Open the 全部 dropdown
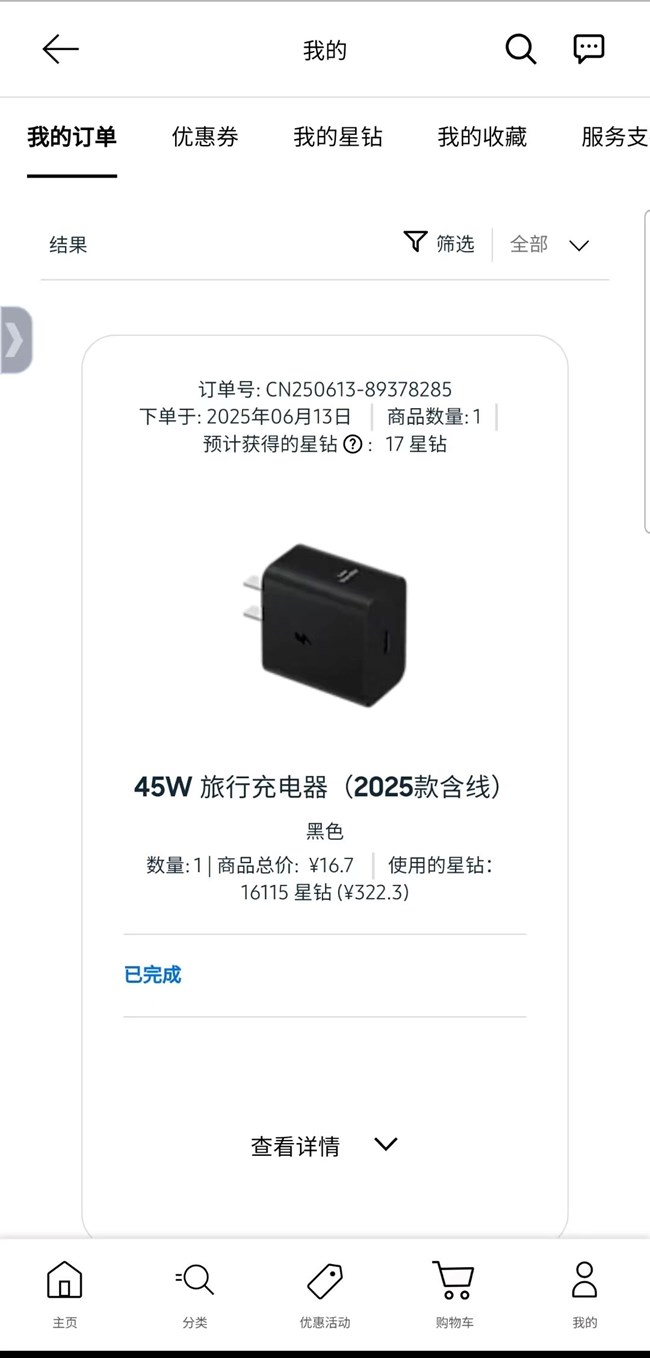The image size is (650, 1358). (550, 244)
